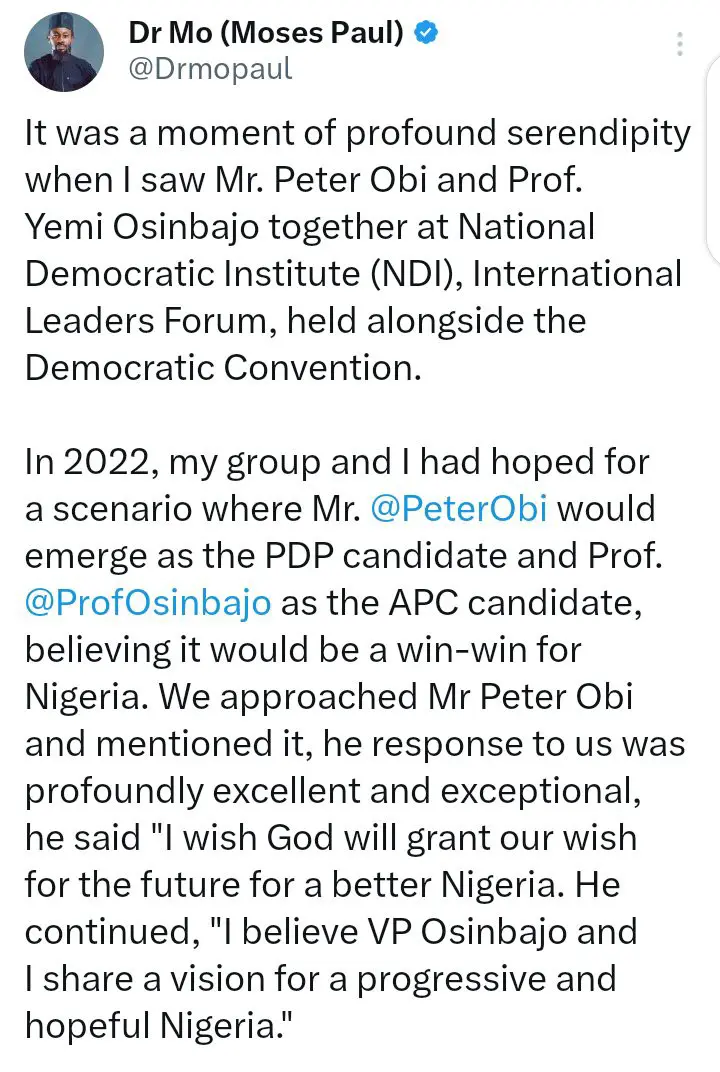This screenshot has width=720, height=1072.
Task: View the Dr Mo (Moses Paul) profile name
Action: 266,32
